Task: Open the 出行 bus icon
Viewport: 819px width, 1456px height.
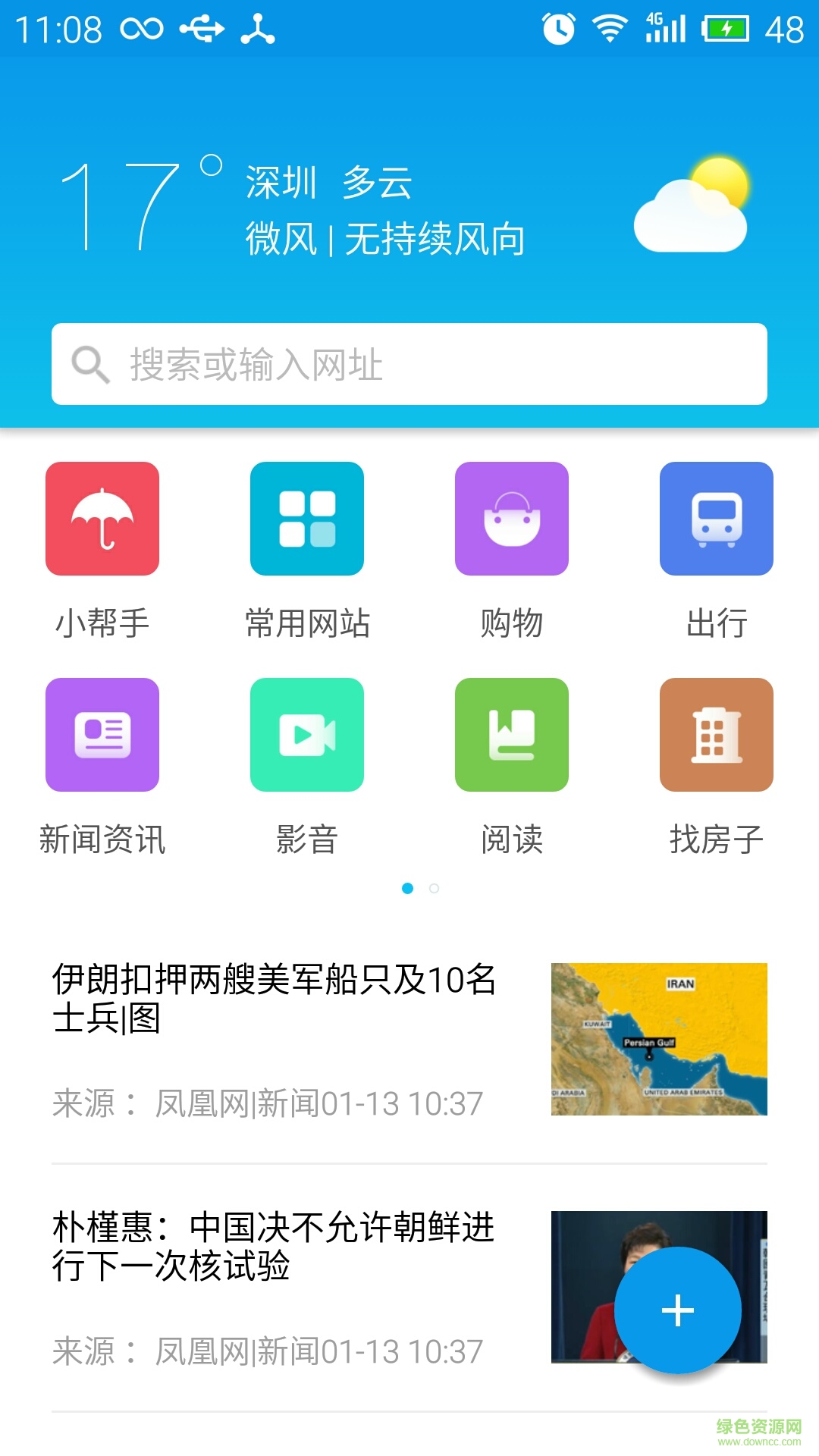Action: pyautogui.click(x=716, y=519)
